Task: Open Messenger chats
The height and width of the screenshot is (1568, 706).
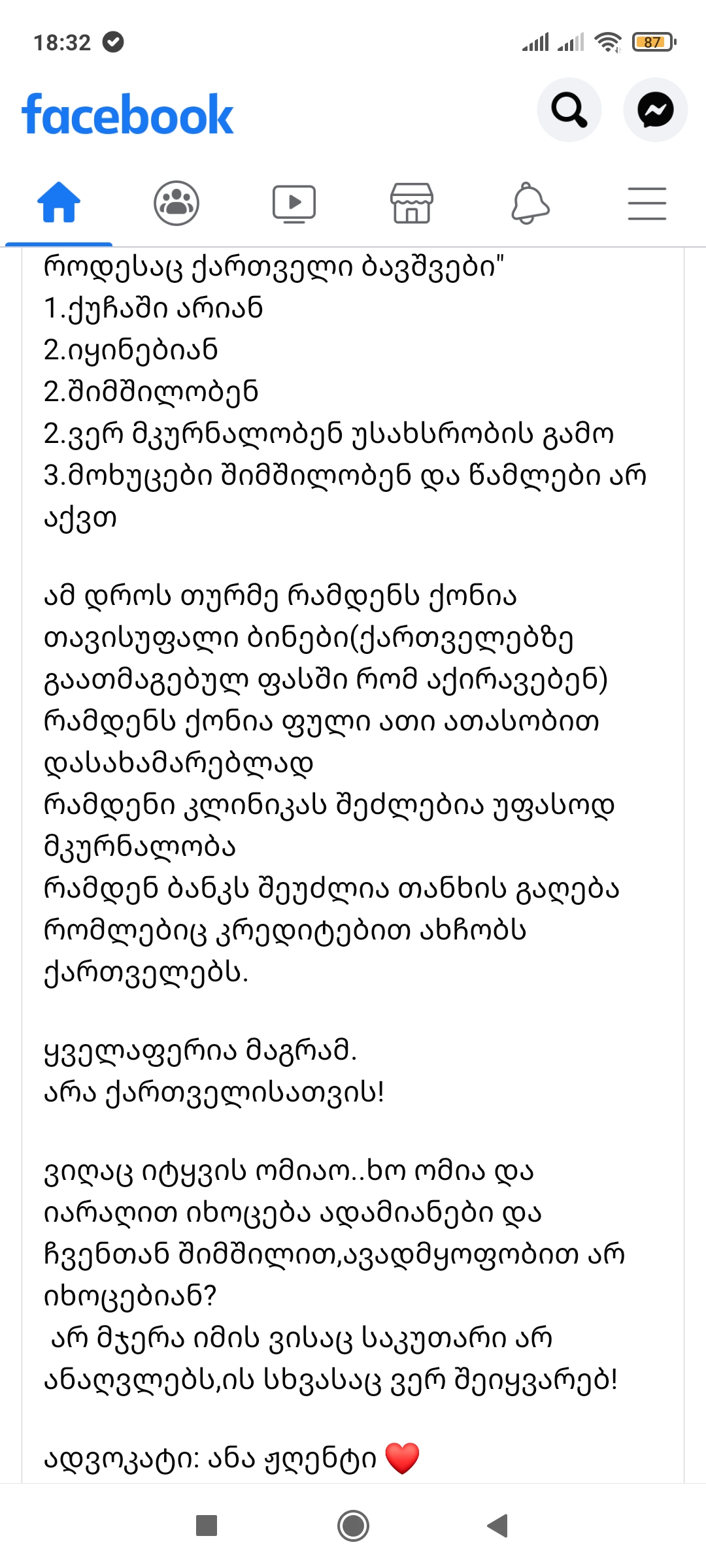Action: (x=655, y=110)
